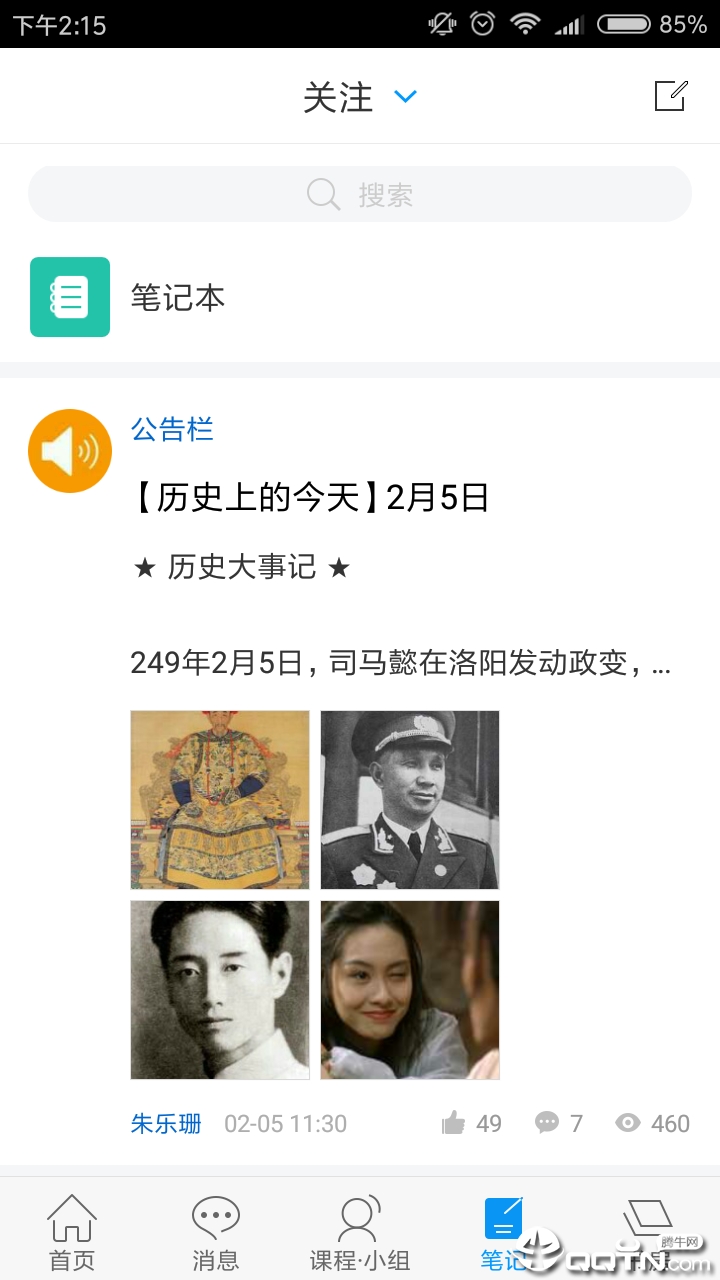The height and width of the screenshot is (1280, 720).
Task: Open the post titled 【历史上的今天】2月5日
Action: tap(310, 497)
